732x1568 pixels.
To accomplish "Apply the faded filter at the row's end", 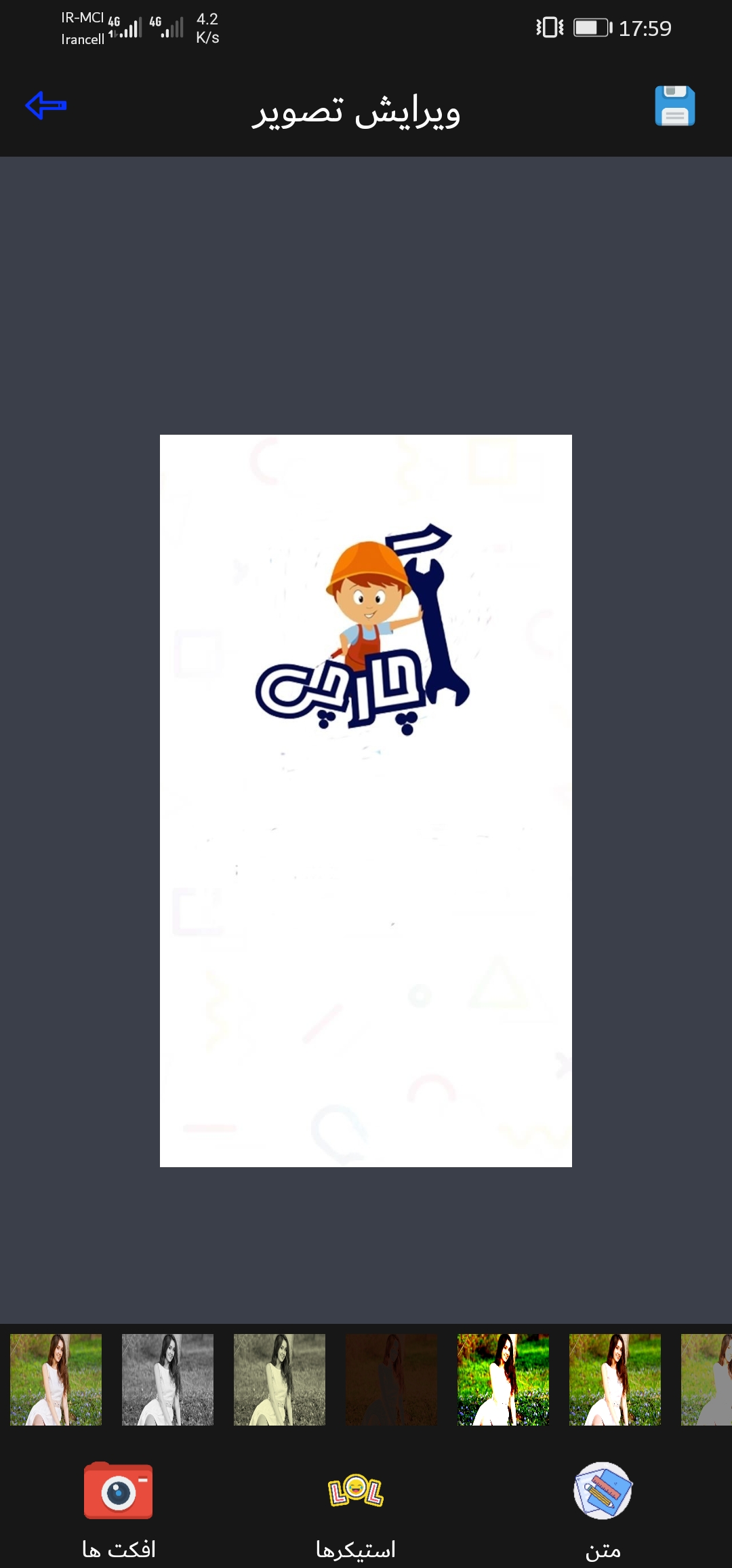I will pos(708,1379).
